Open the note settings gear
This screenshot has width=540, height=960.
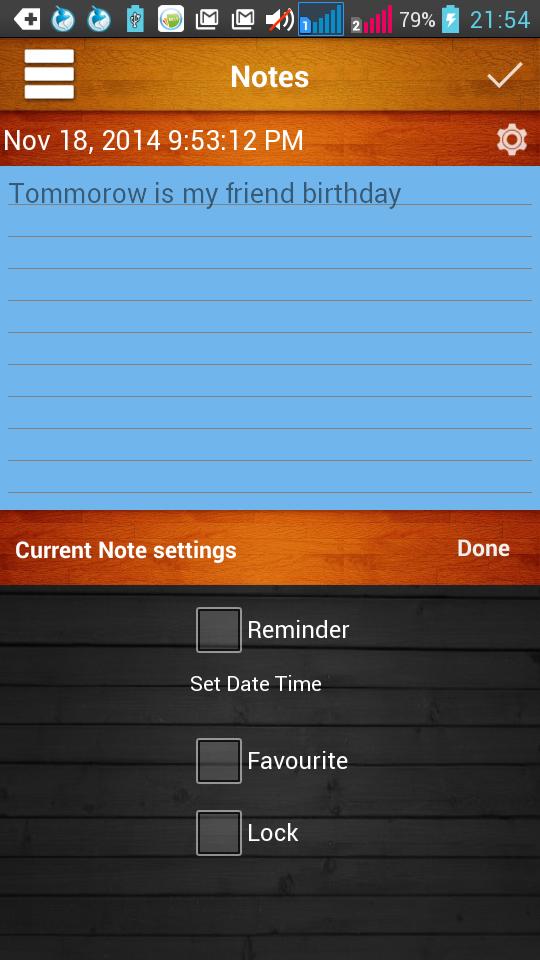(511, 140)
